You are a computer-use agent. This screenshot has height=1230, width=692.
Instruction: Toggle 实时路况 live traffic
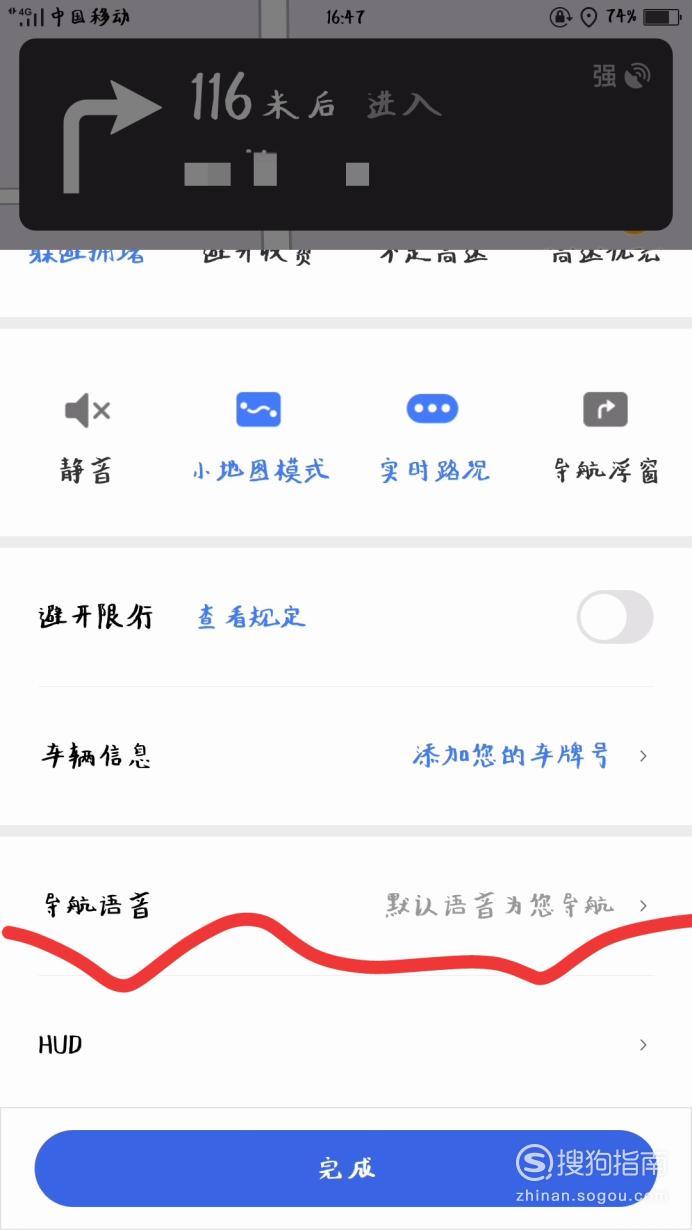click(433, 436)
